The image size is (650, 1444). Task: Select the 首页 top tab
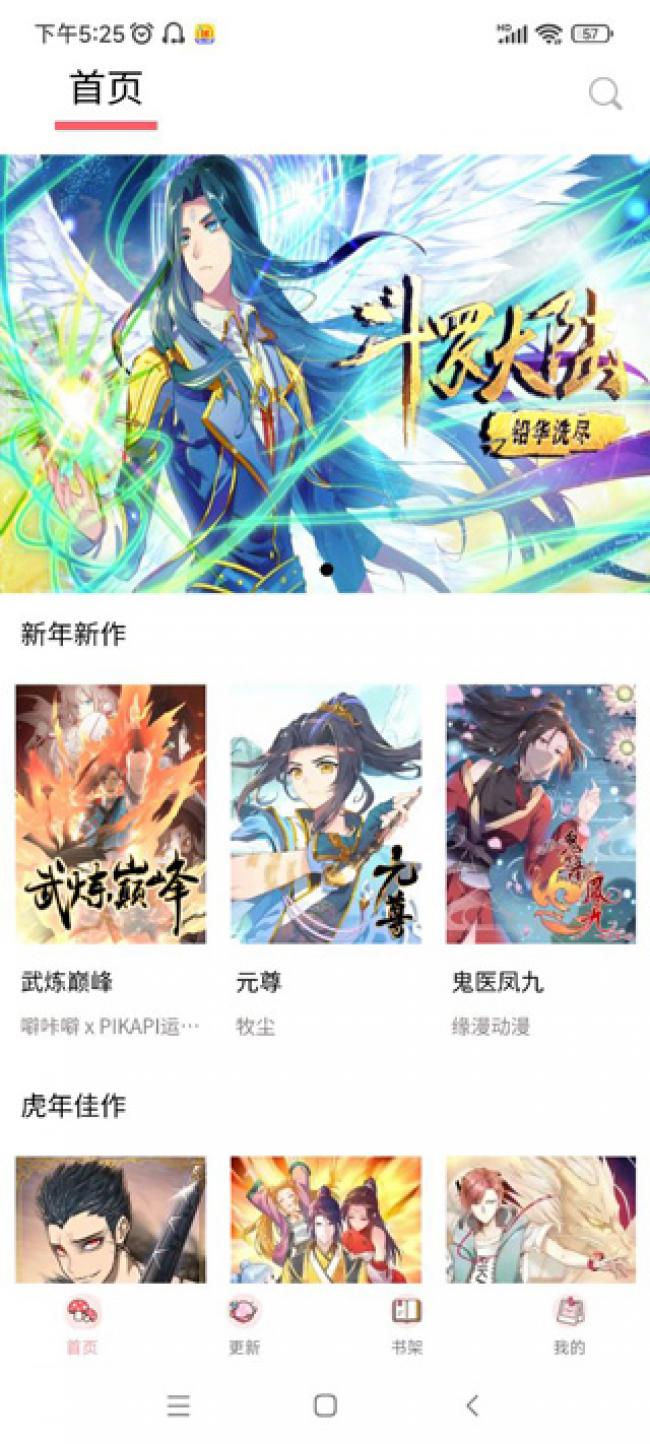click(x=105, y=90)
